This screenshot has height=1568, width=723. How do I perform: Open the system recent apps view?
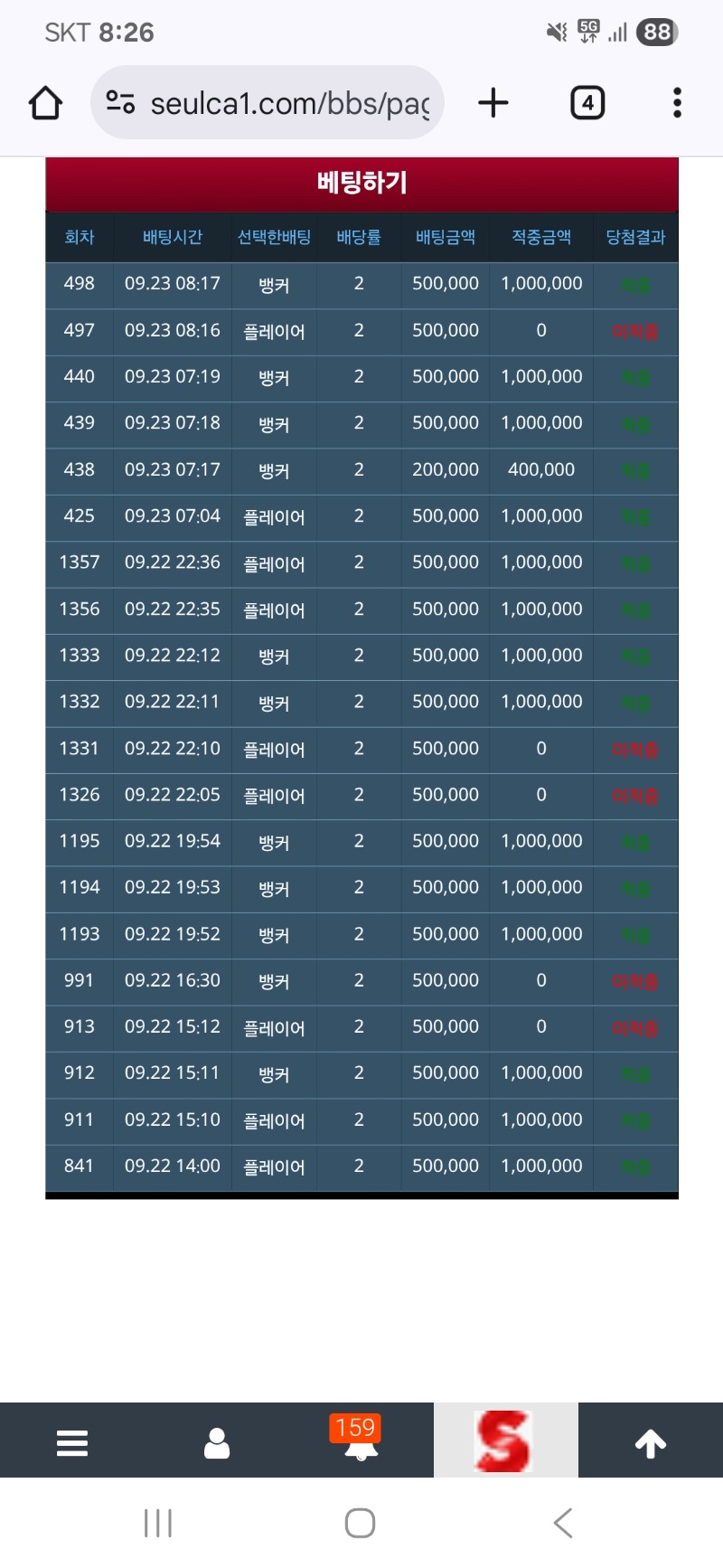[x=158, y=1523]
